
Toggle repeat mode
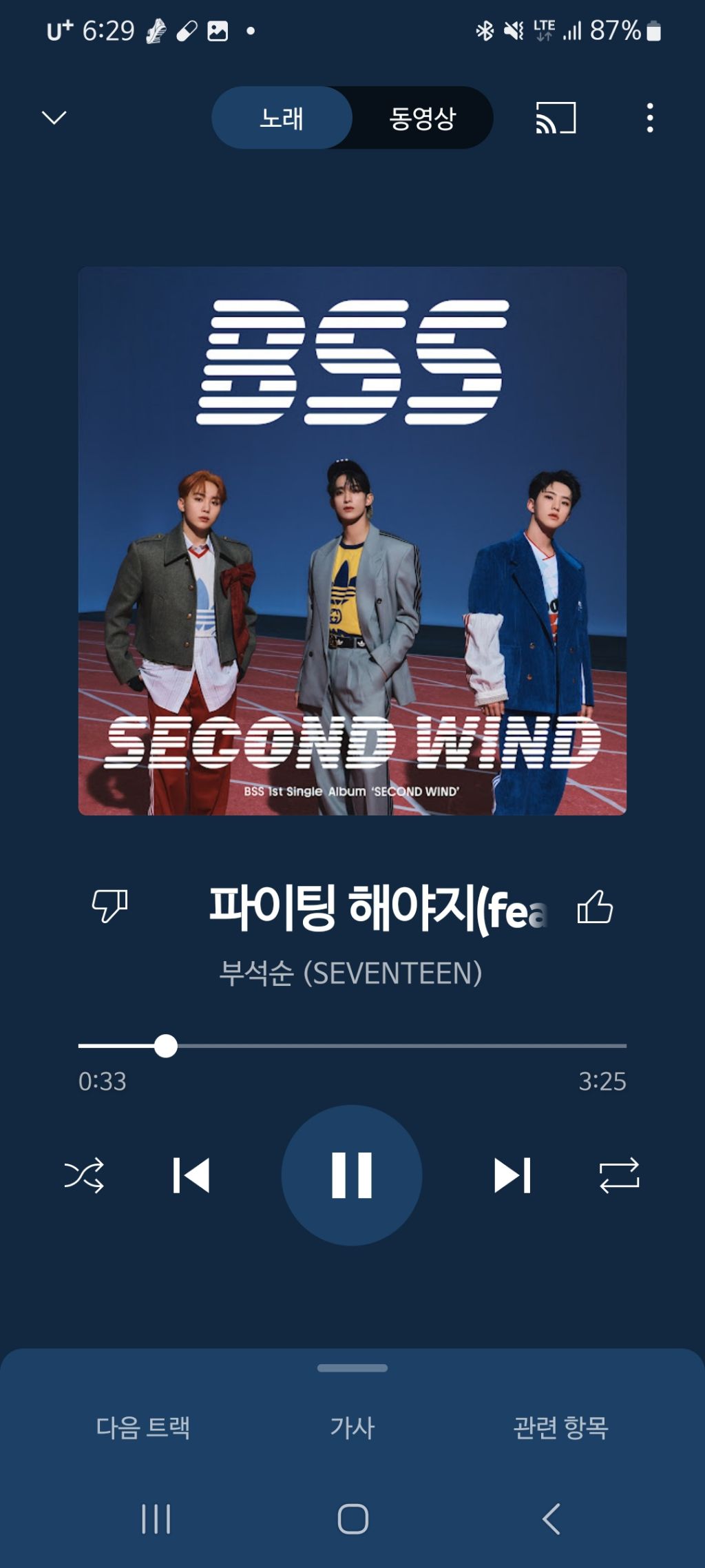pos(620,1175)
